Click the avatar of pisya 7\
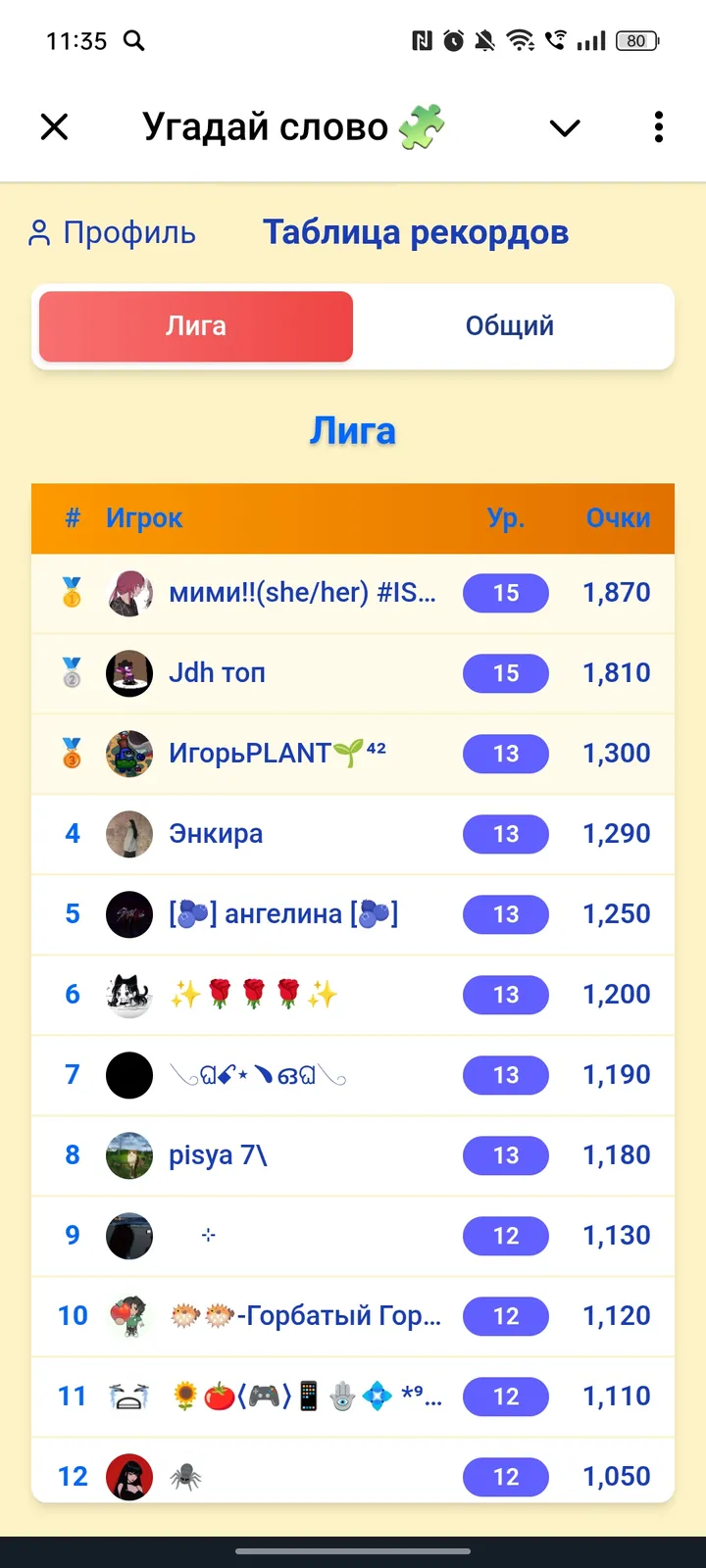Viewport: 706px width, 1568px height. tap(128, 1155)
